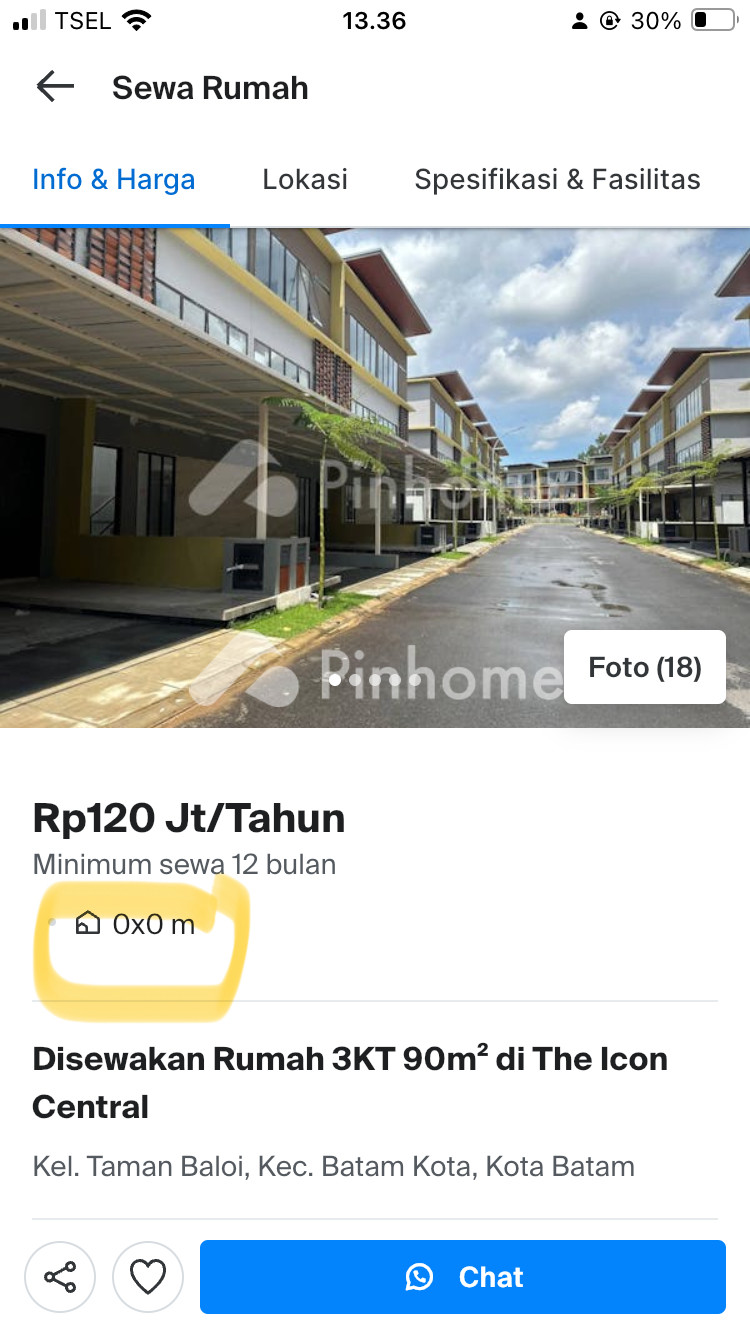Start a WhatsApp chat with the agent

click(x=462, y=1277)
